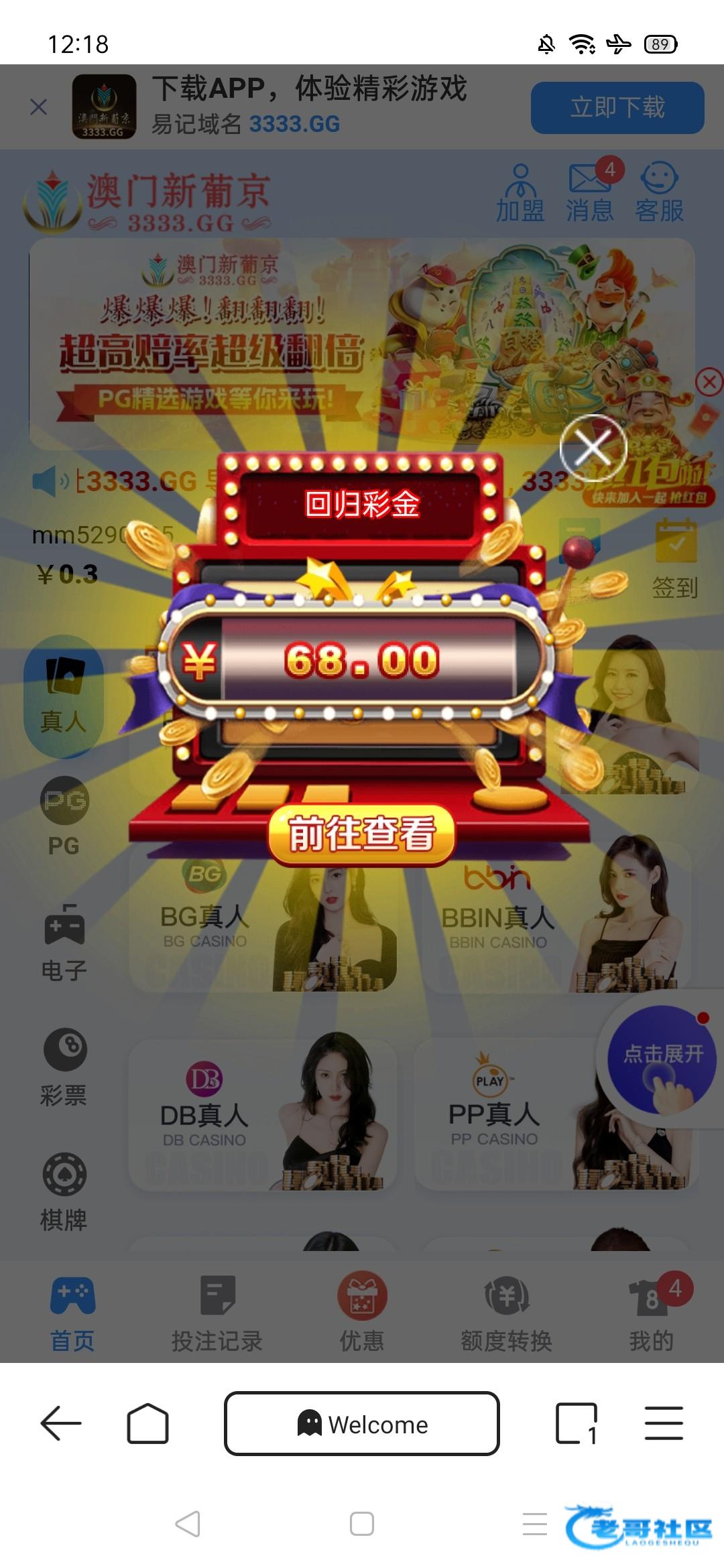Image resolution: width=724 pixels, height=1568 pixels.
Task: Tap 立即下载 to download the app
Action: coord(617,108)
